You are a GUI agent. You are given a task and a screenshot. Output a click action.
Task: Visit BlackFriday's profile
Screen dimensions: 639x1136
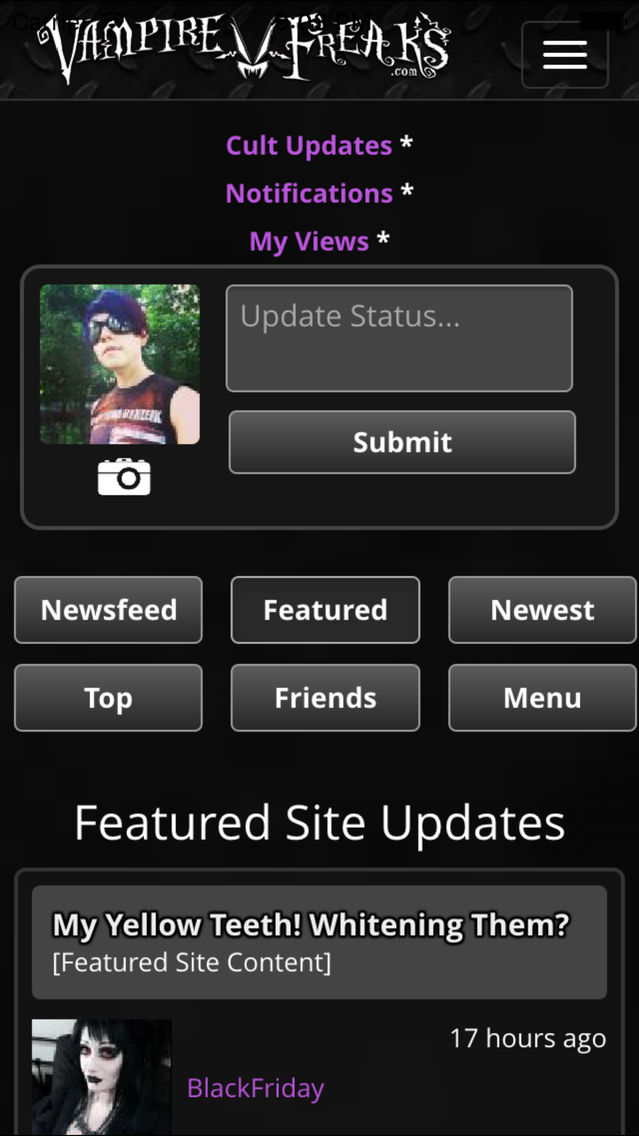[255, 1088]
